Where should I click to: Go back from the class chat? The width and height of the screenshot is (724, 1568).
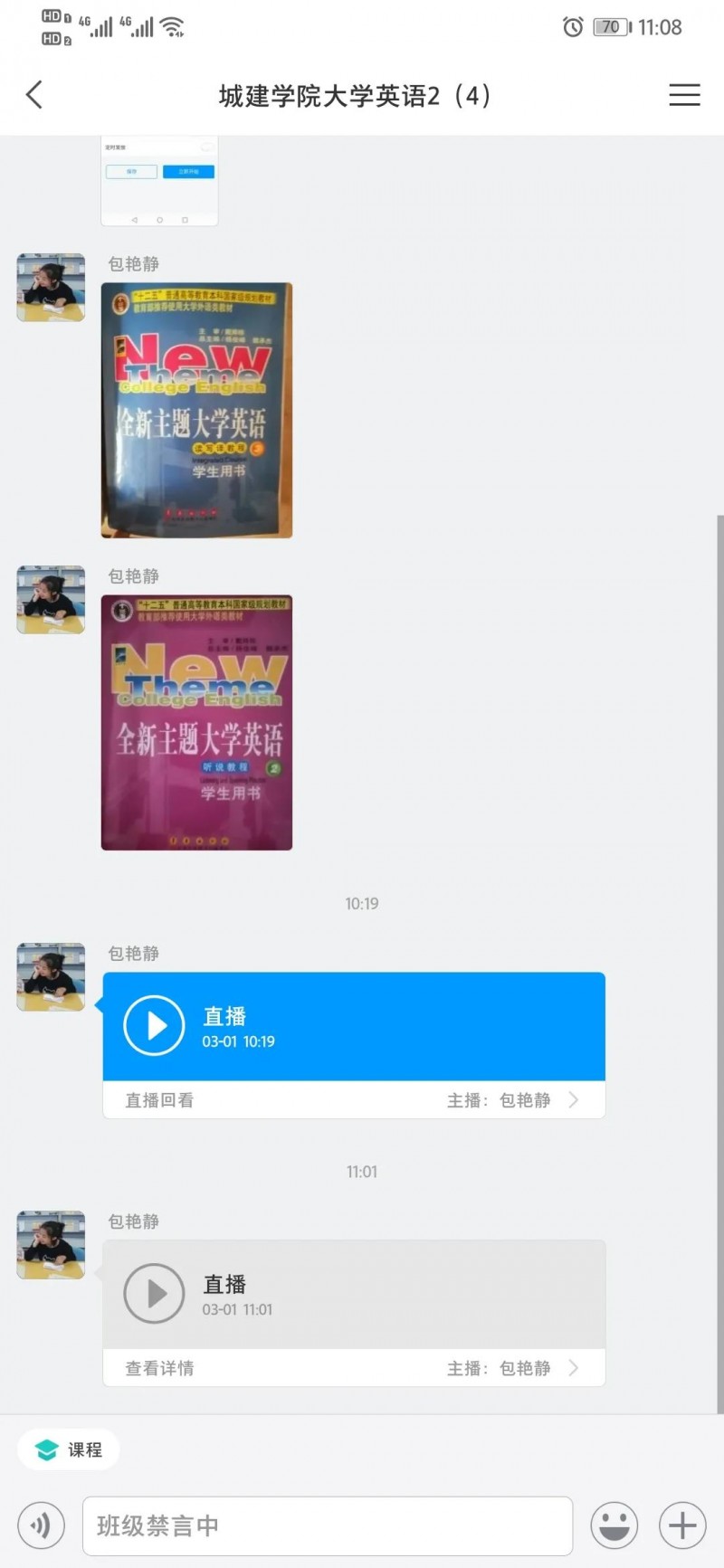(34, 95)
